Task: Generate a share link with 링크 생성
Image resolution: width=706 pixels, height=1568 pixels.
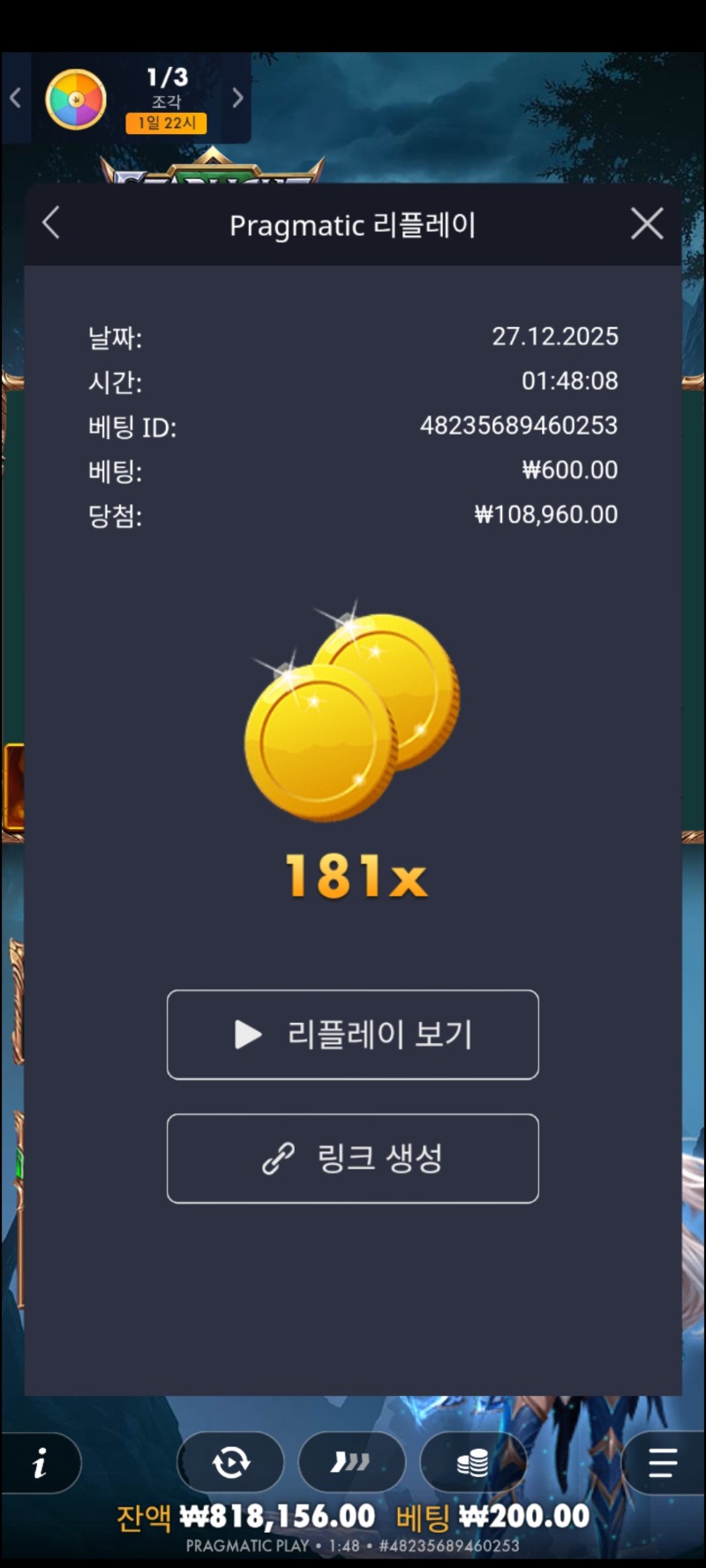Action: pos(353,1158)
